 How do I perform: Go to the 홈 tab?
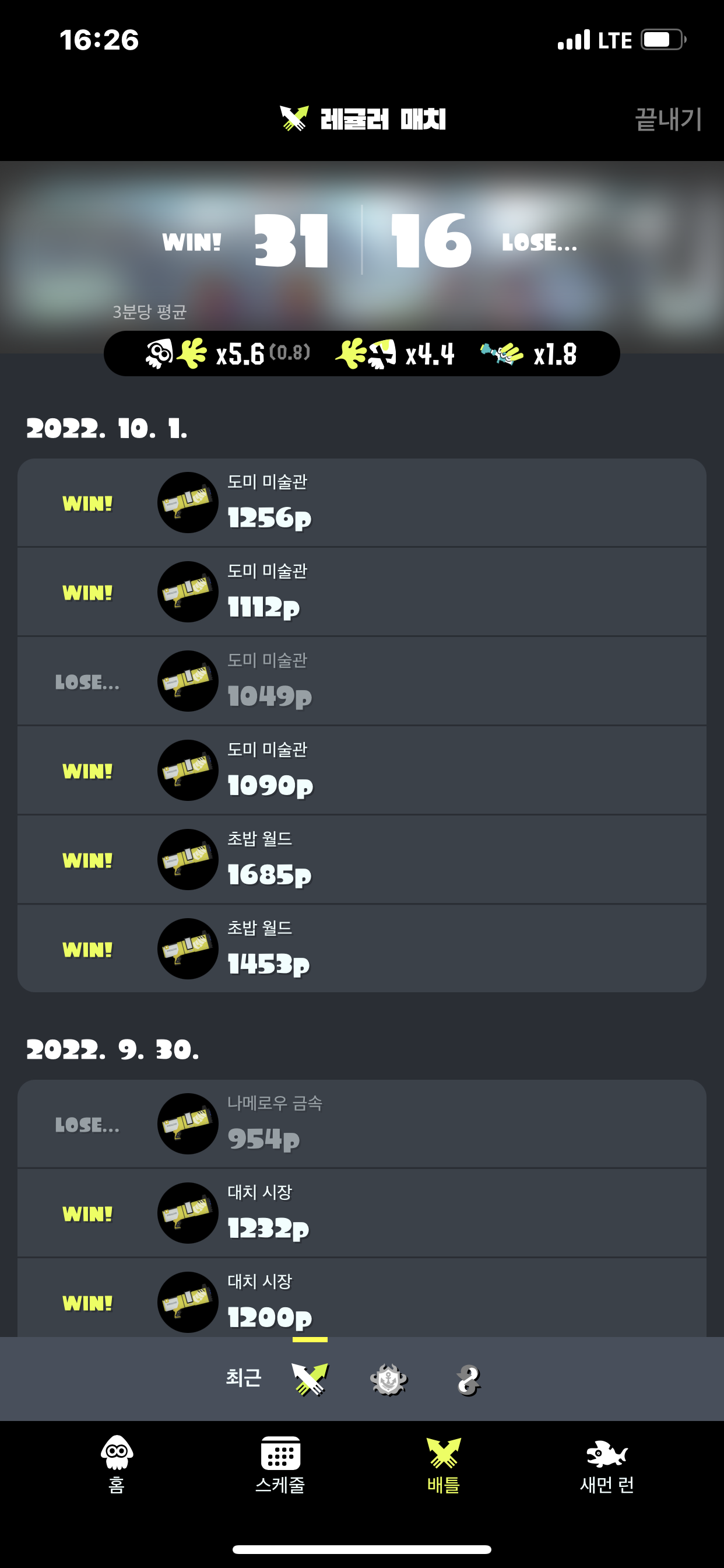point(116,1465)
